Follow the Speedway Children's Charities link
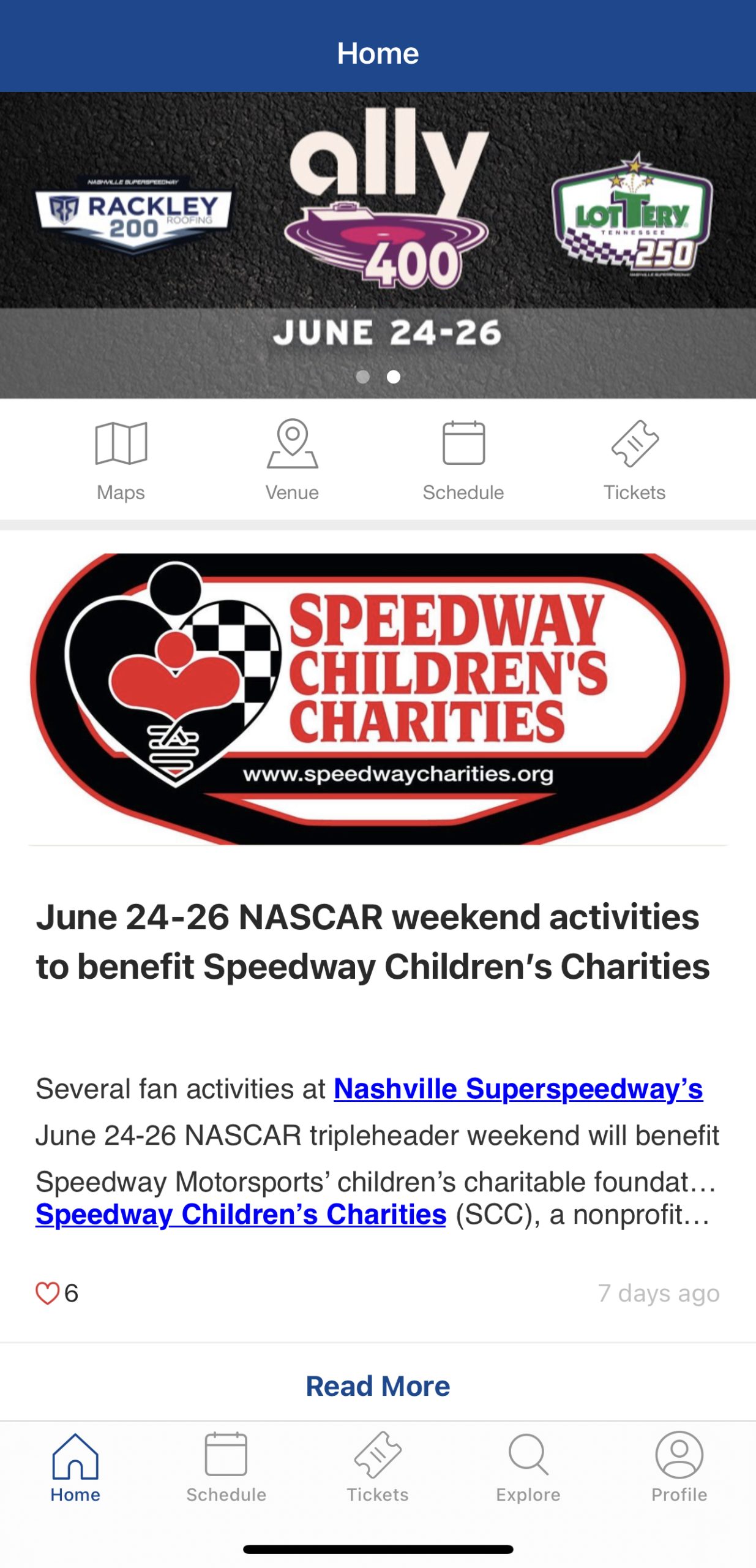Screen dimensions: 756x1568 pos(241,1214)
